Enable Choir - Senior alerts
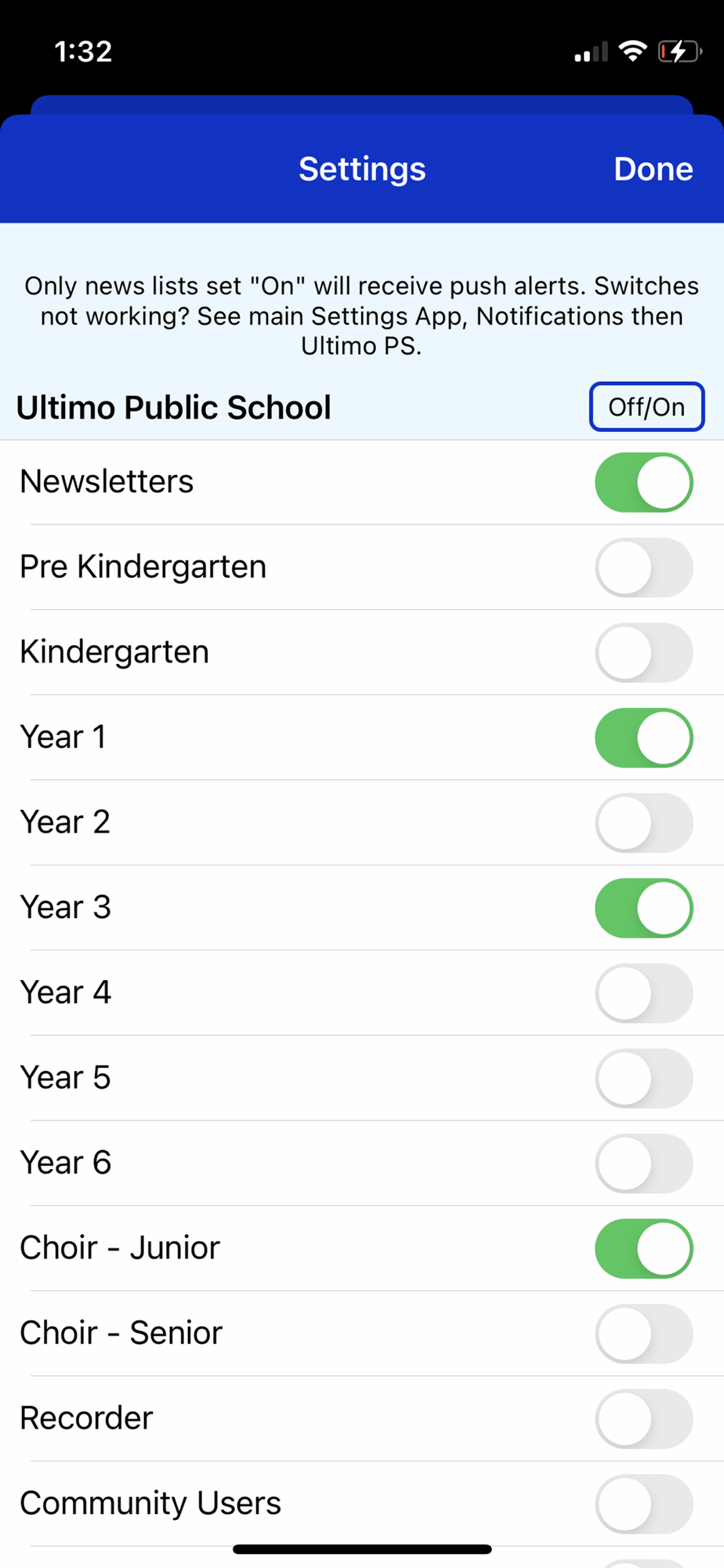 point(644,1334)
